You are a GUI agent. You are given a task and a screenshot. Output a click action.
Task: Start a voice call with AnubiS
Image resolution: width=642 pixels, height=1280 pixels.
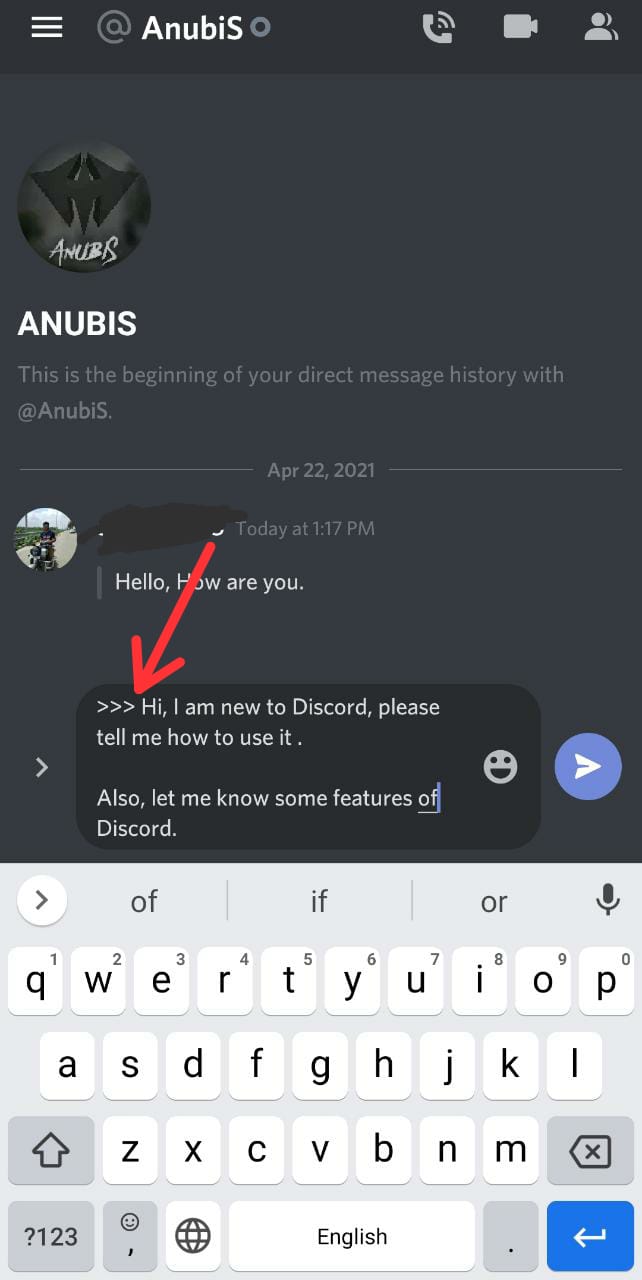(x=438, y=28)
